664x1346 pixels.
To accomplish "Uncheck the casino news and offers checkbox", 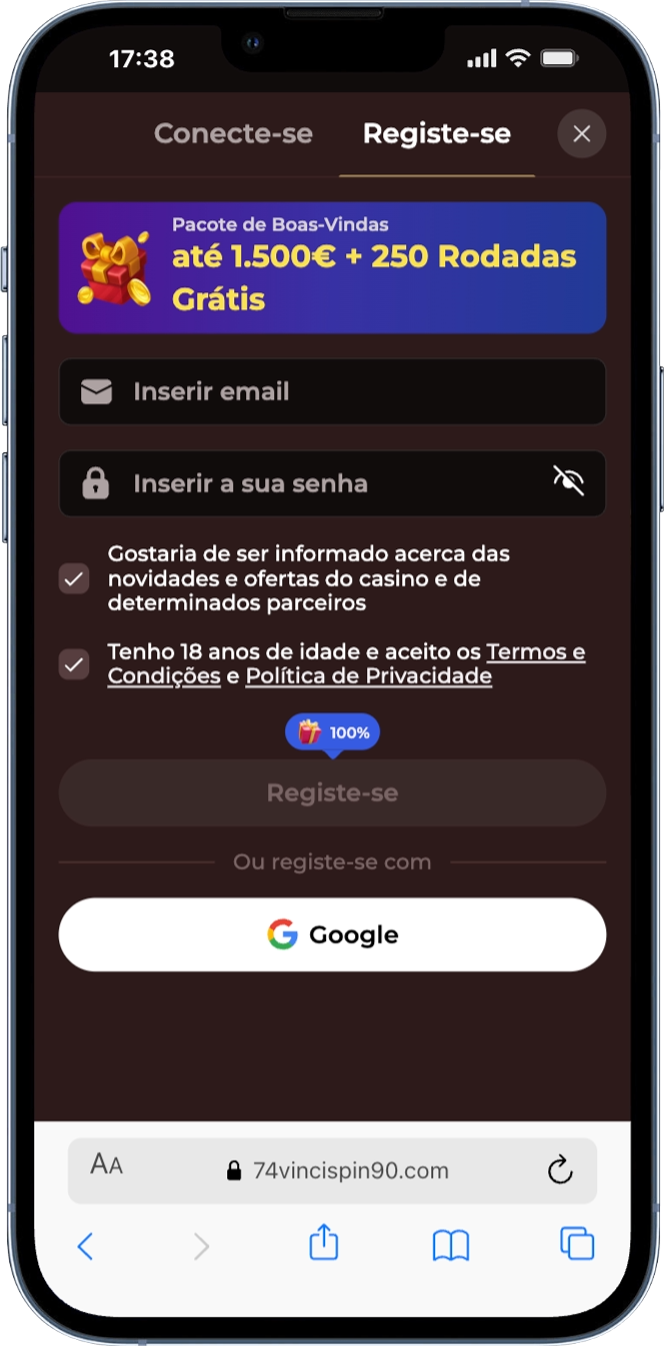I will (74, 579).
